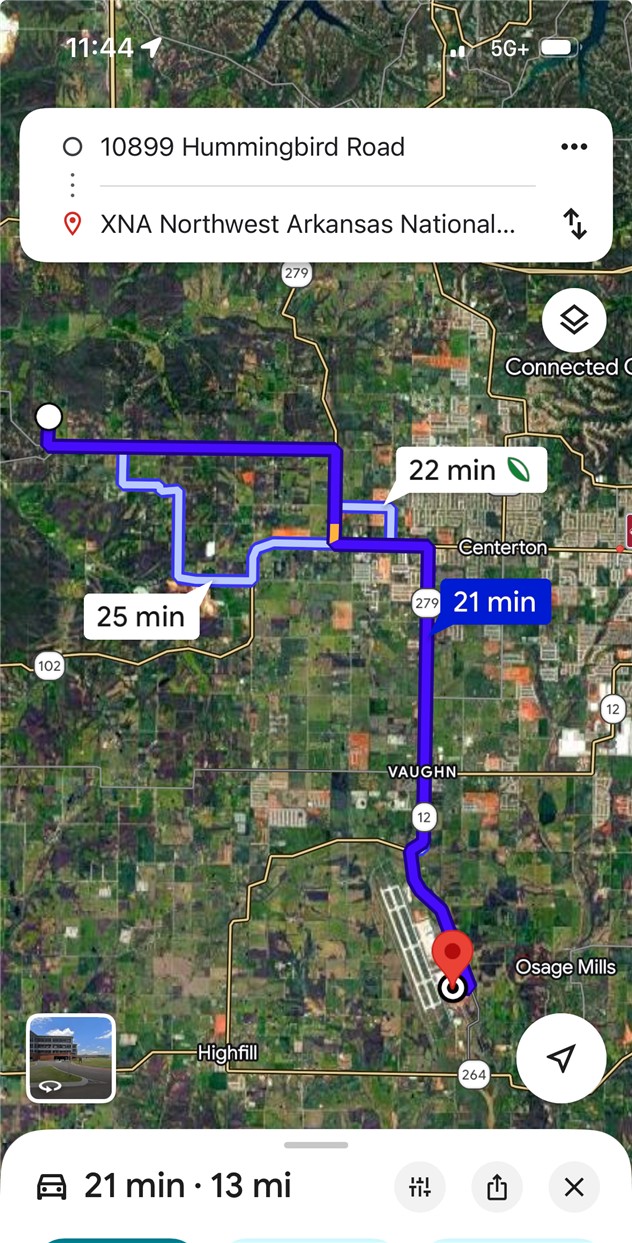Select the 25 min alternate route

pyautogui.click(x=141, y=616)
